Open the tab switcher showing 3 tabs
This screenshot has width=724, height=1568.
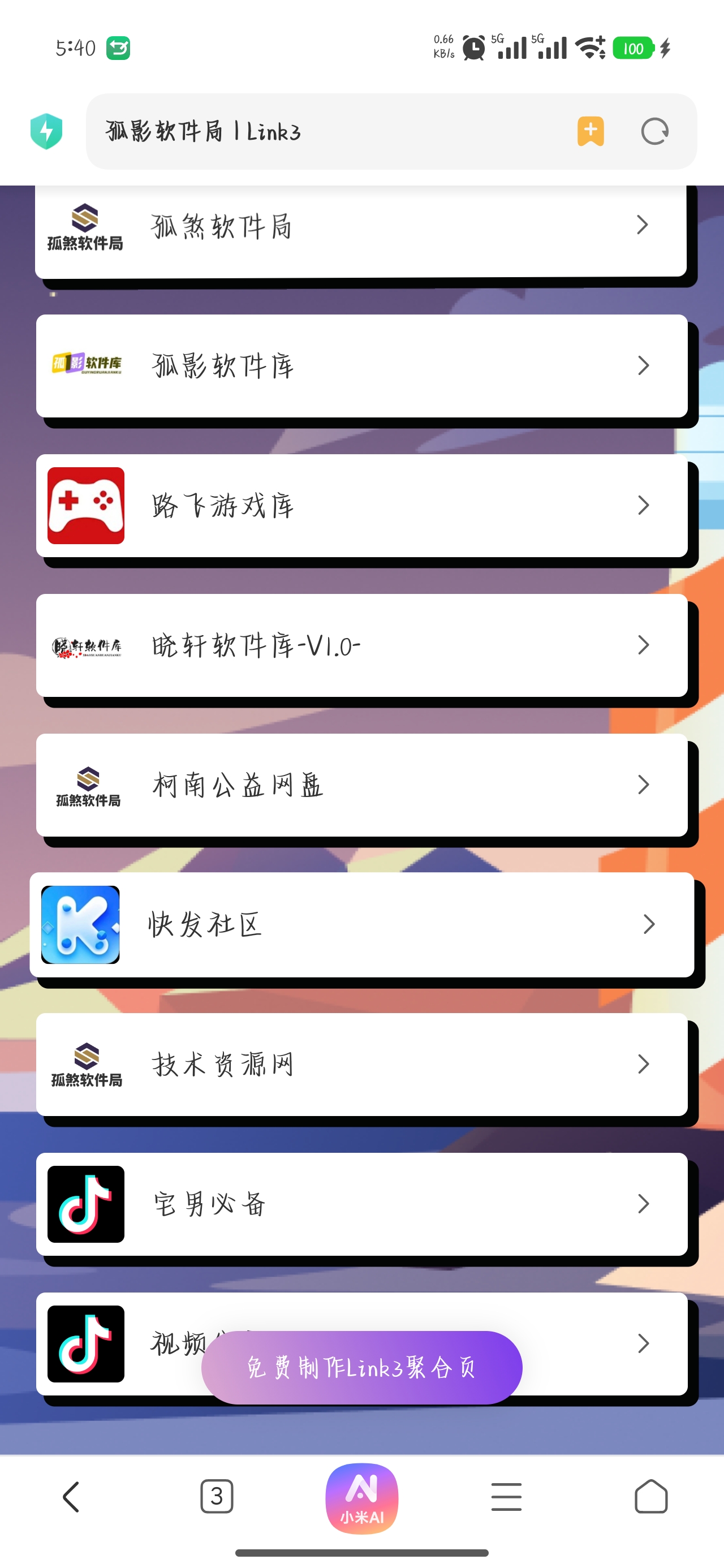217,1496
